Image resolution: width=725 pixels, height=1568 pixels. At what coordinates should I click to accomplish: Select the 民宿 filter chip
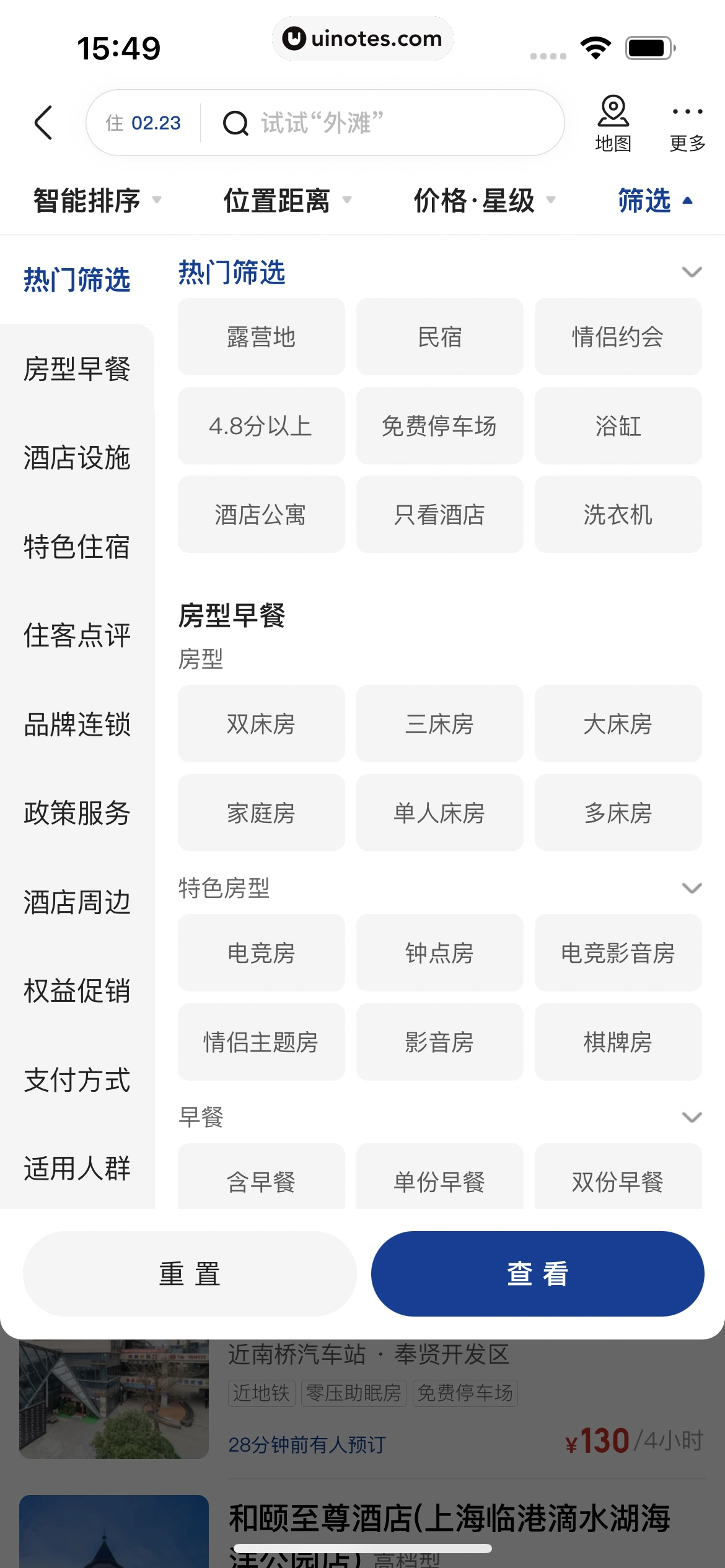(x=439, y=337)
